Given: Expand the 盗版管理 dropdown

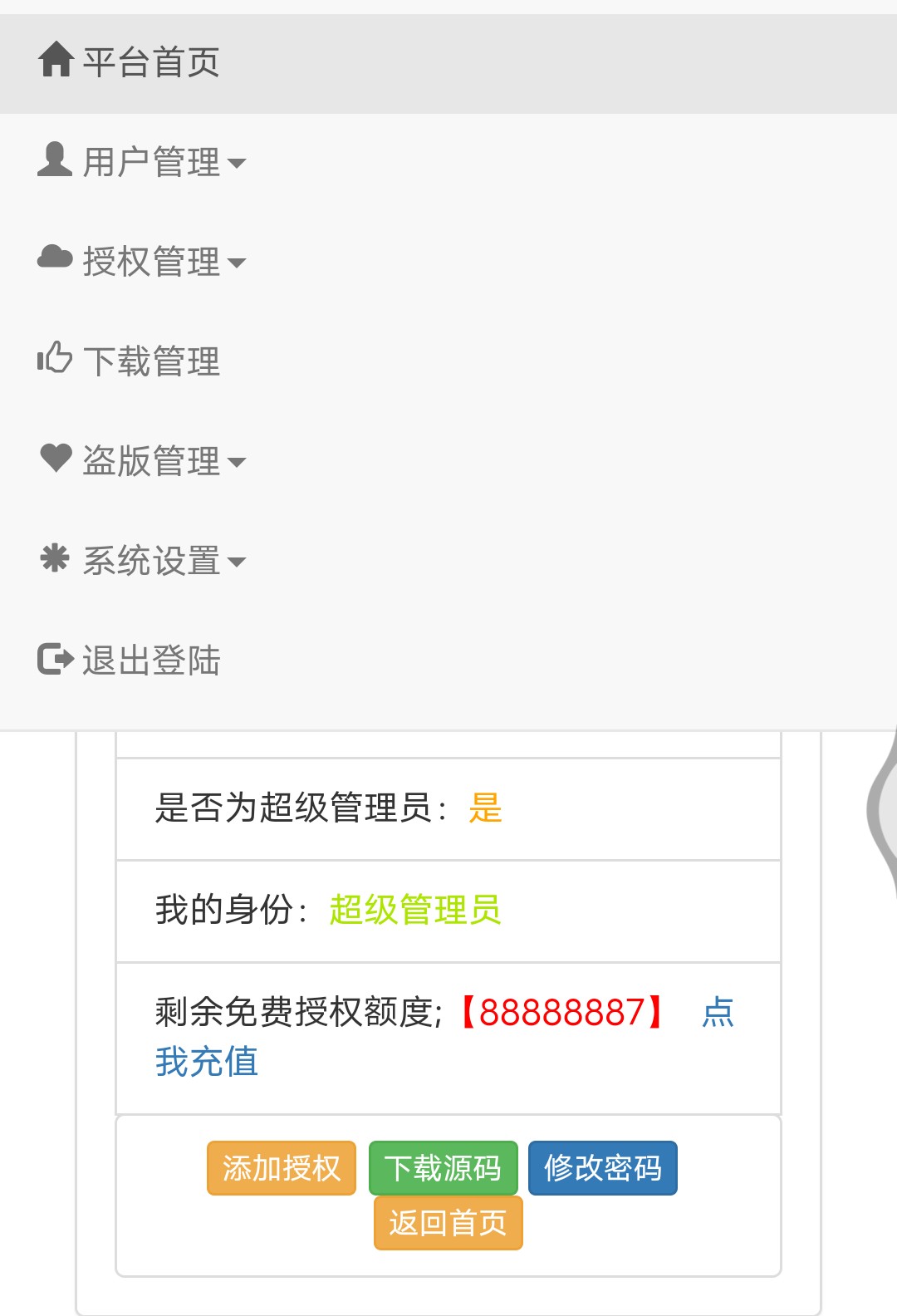Looking at the screenshot, I should pyautogui.click(x=143, y=461).
